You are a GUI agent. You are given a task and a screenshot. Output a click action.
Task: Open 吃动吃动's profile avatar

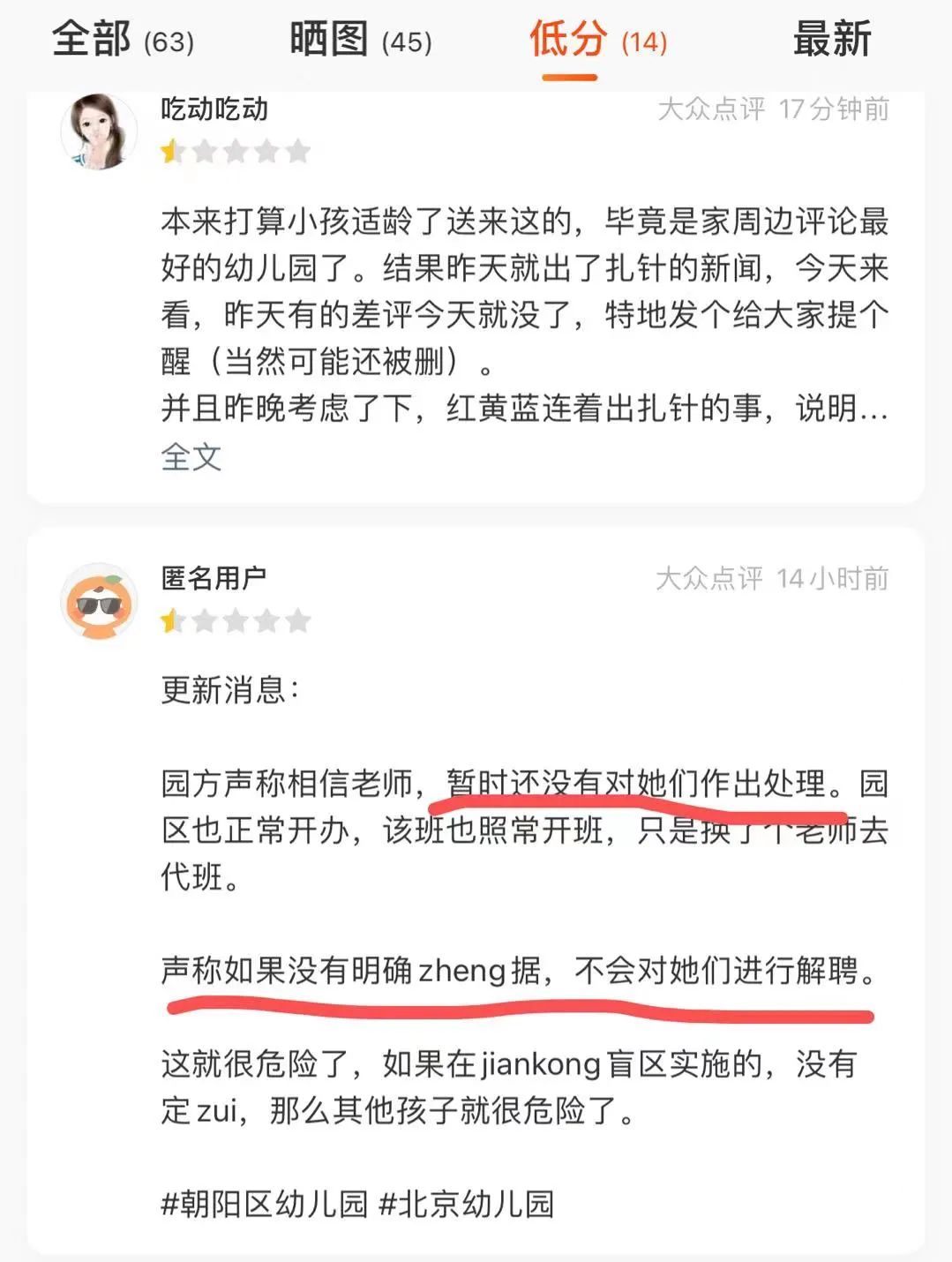coord(99,131)
